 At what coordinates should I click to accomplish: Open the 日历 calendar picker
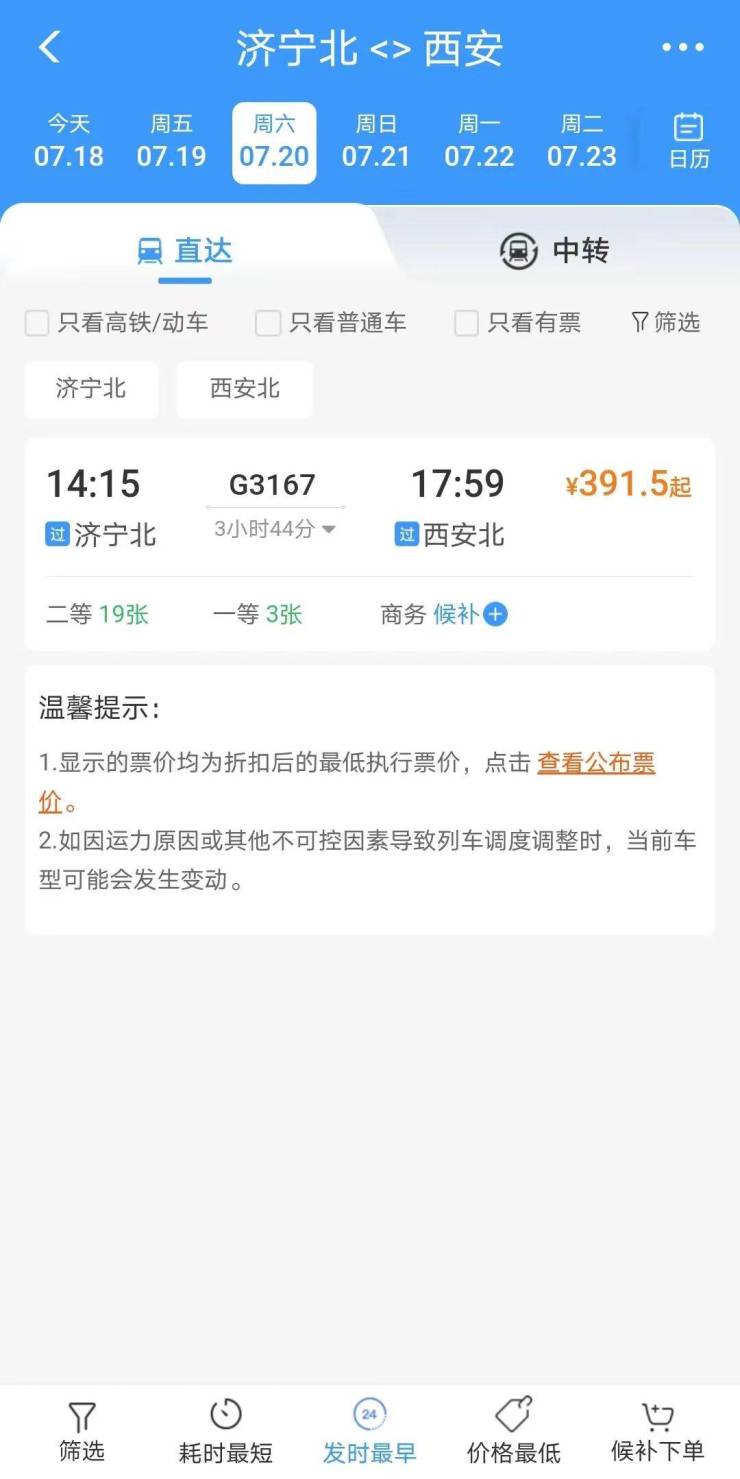click(x=688, y=142)
